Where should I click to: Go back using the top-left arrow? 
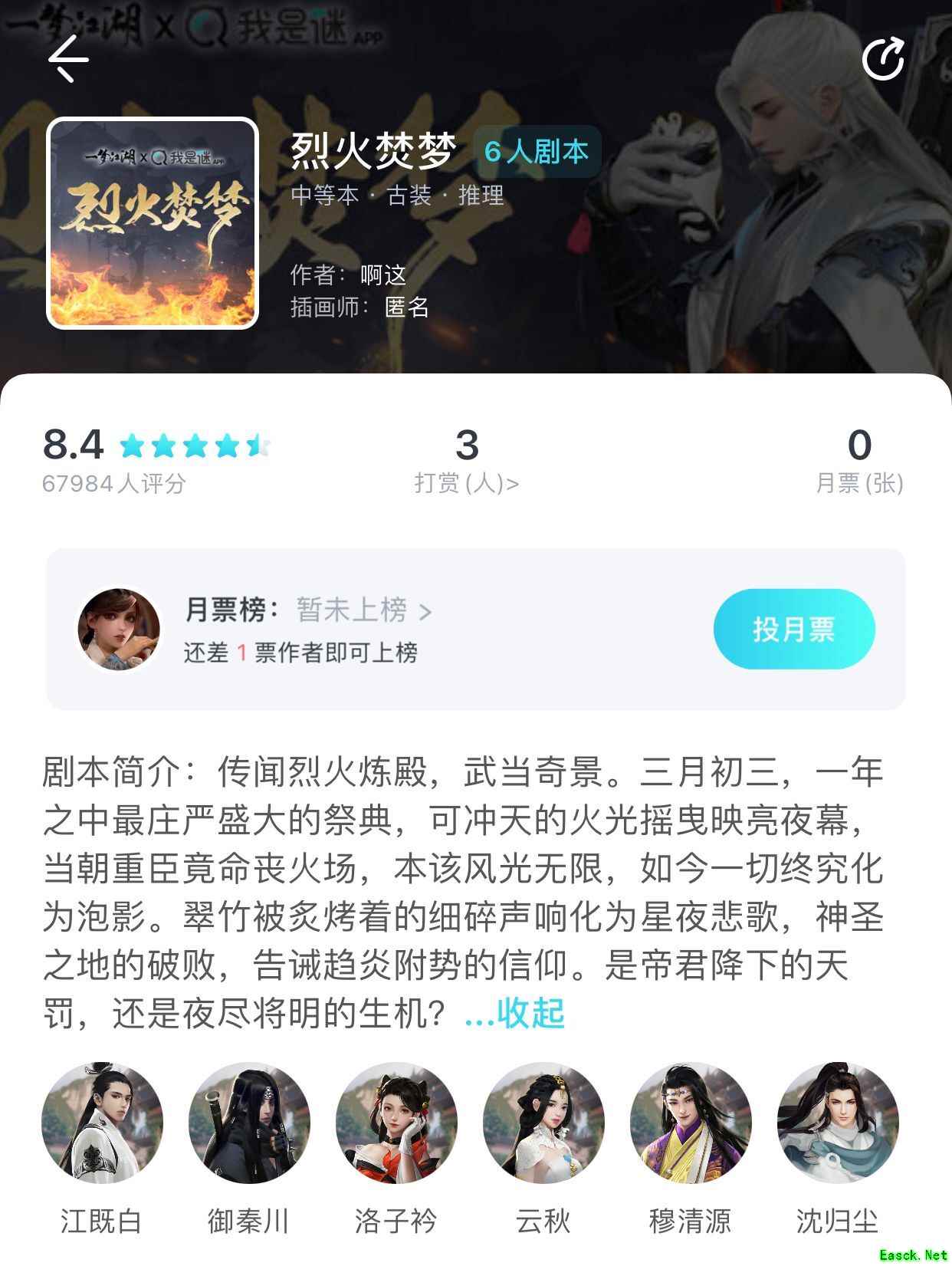68,58
